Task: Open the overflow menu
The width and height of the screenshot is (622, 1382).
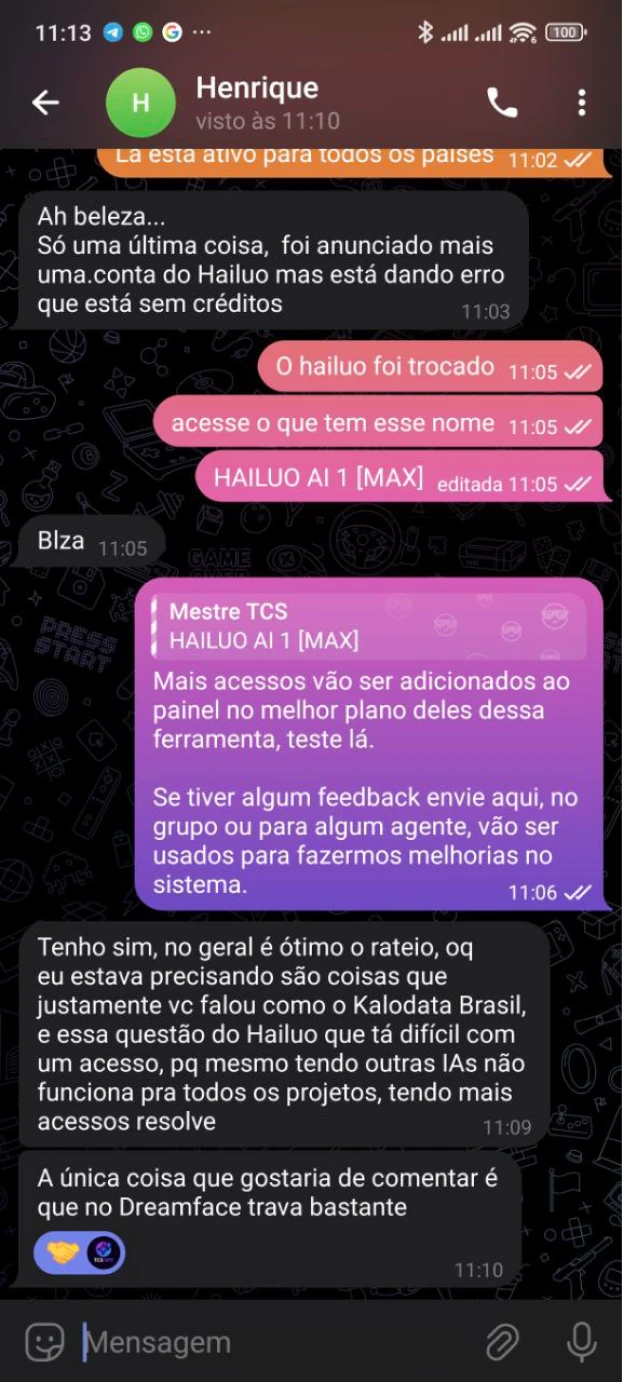Action: tap(581, 103)
